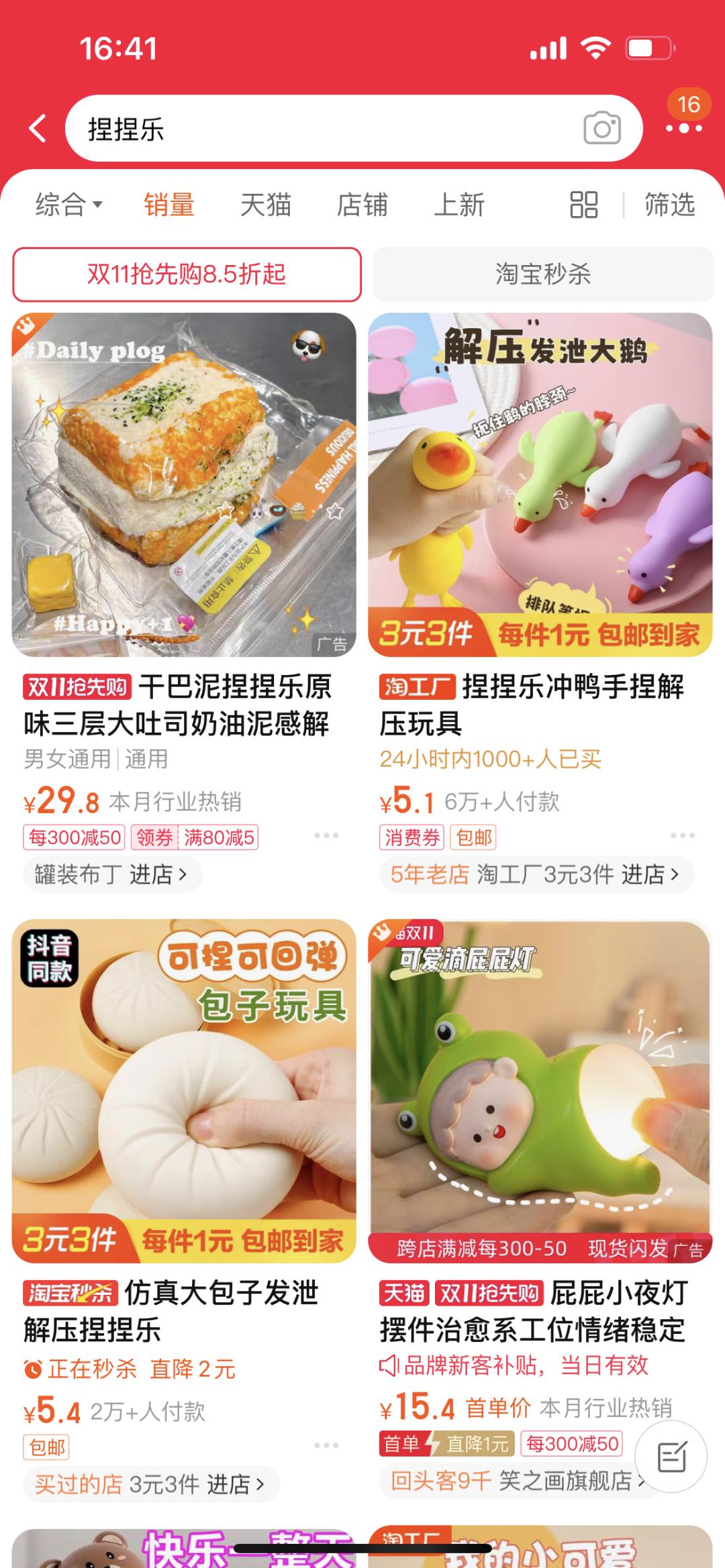725x1568 pixels.
Task: Go back from search results
Action: coord(38,128)
